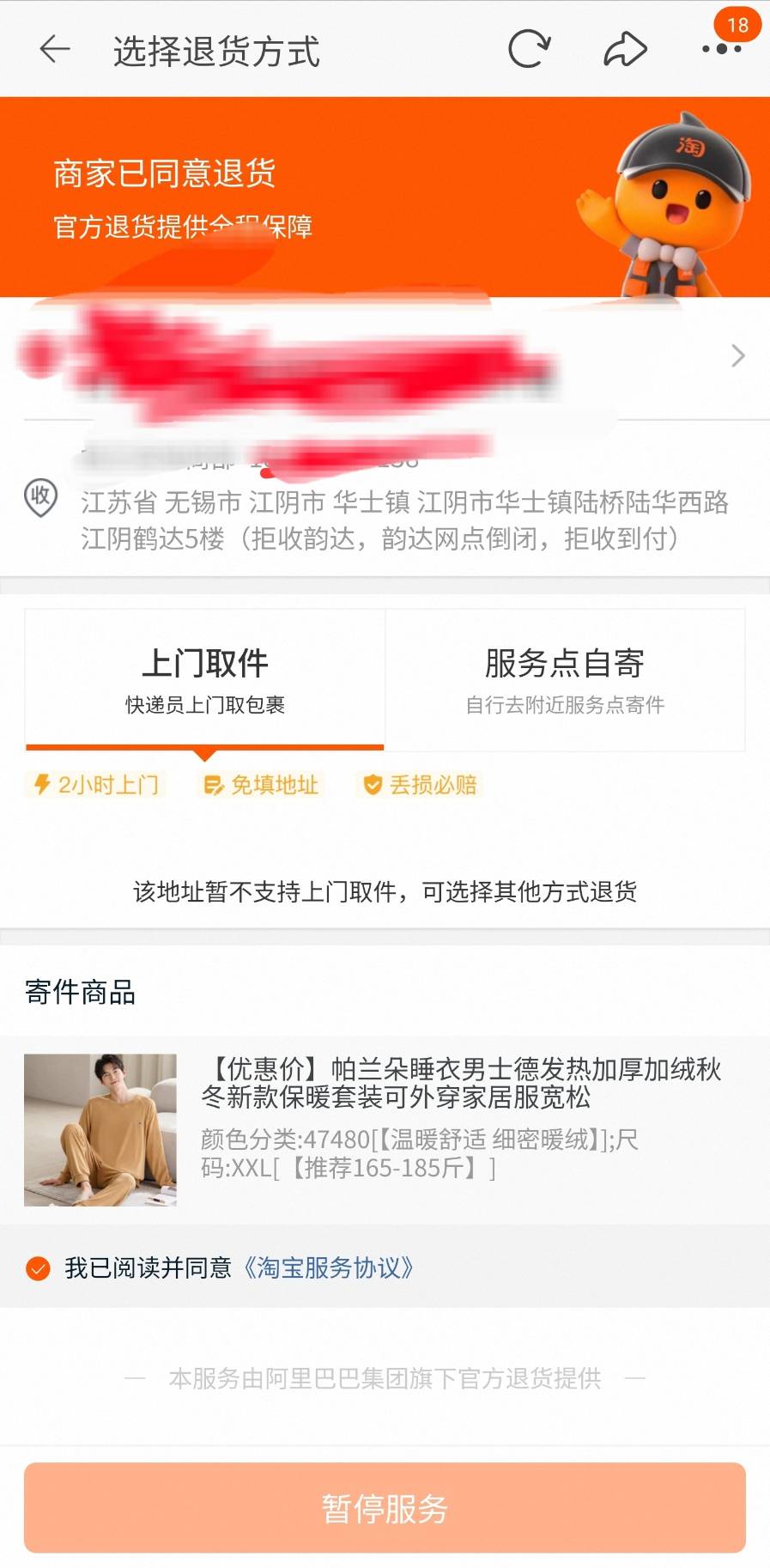The image size is (770, 1568).
Task: Share this page via the share arrow
Action: point(625,50)
